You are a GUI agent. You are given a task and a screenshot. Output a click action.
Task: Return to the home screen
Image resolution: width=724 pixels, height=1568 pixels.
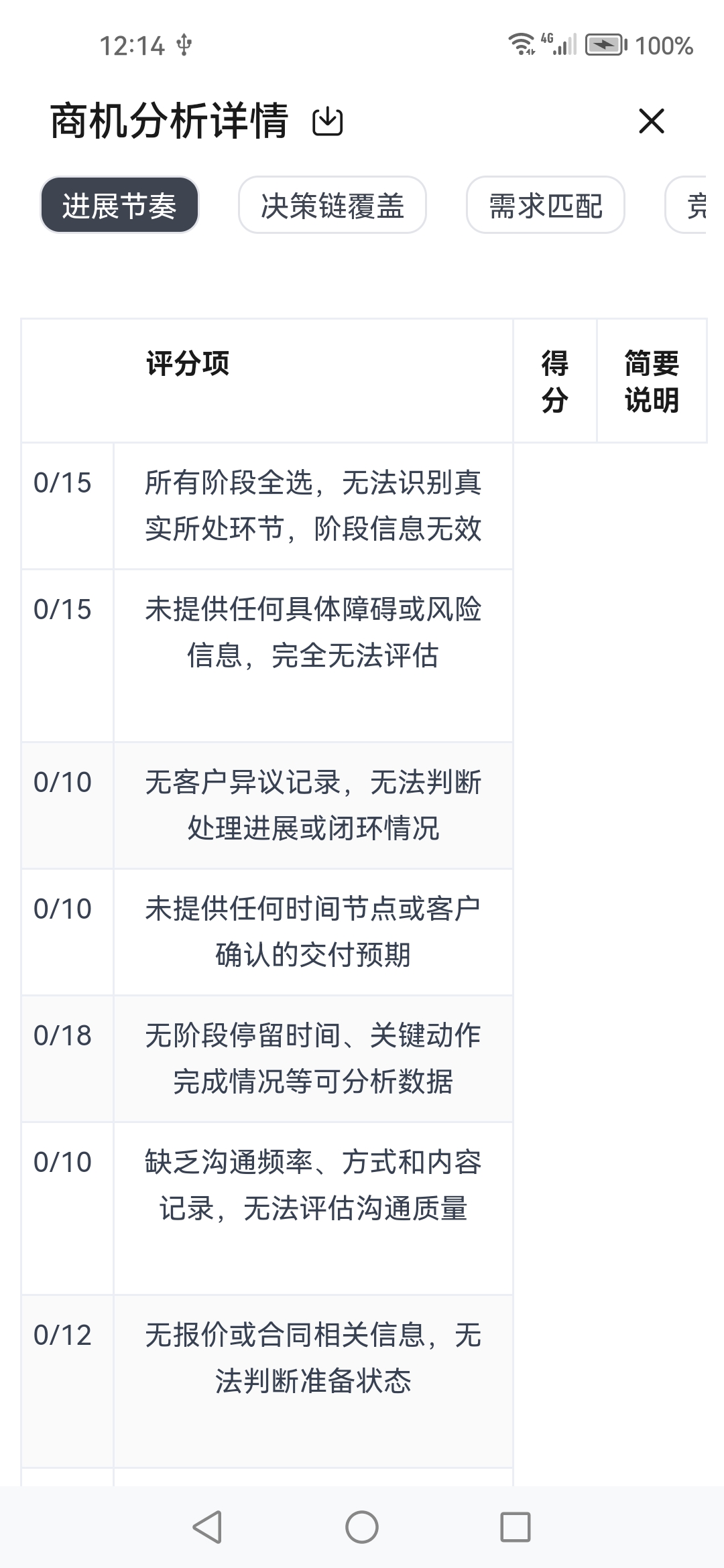(362, 1527)
